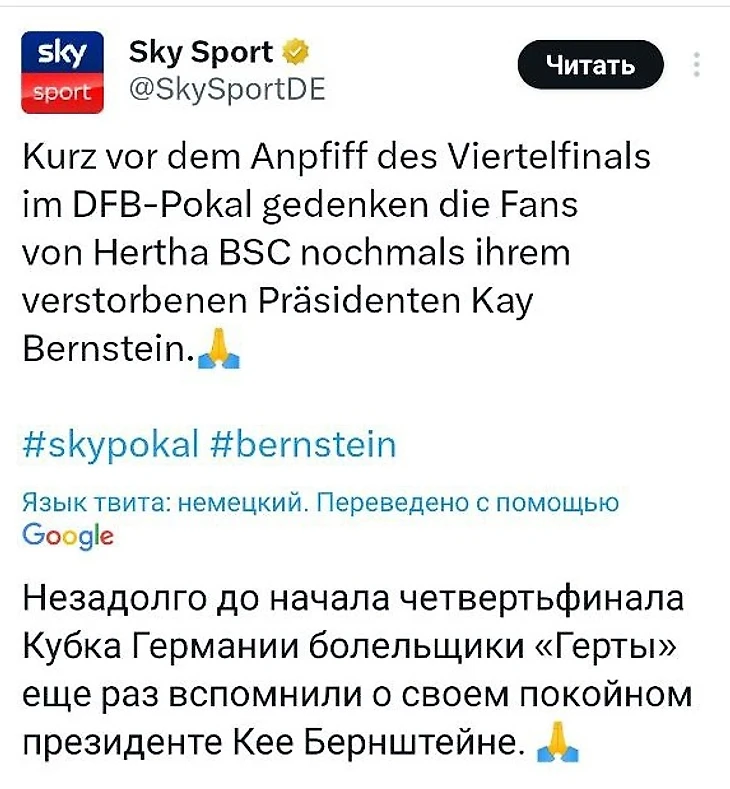
Task: Open the #bernstein hashtag
Action: (x=304, y=443)
